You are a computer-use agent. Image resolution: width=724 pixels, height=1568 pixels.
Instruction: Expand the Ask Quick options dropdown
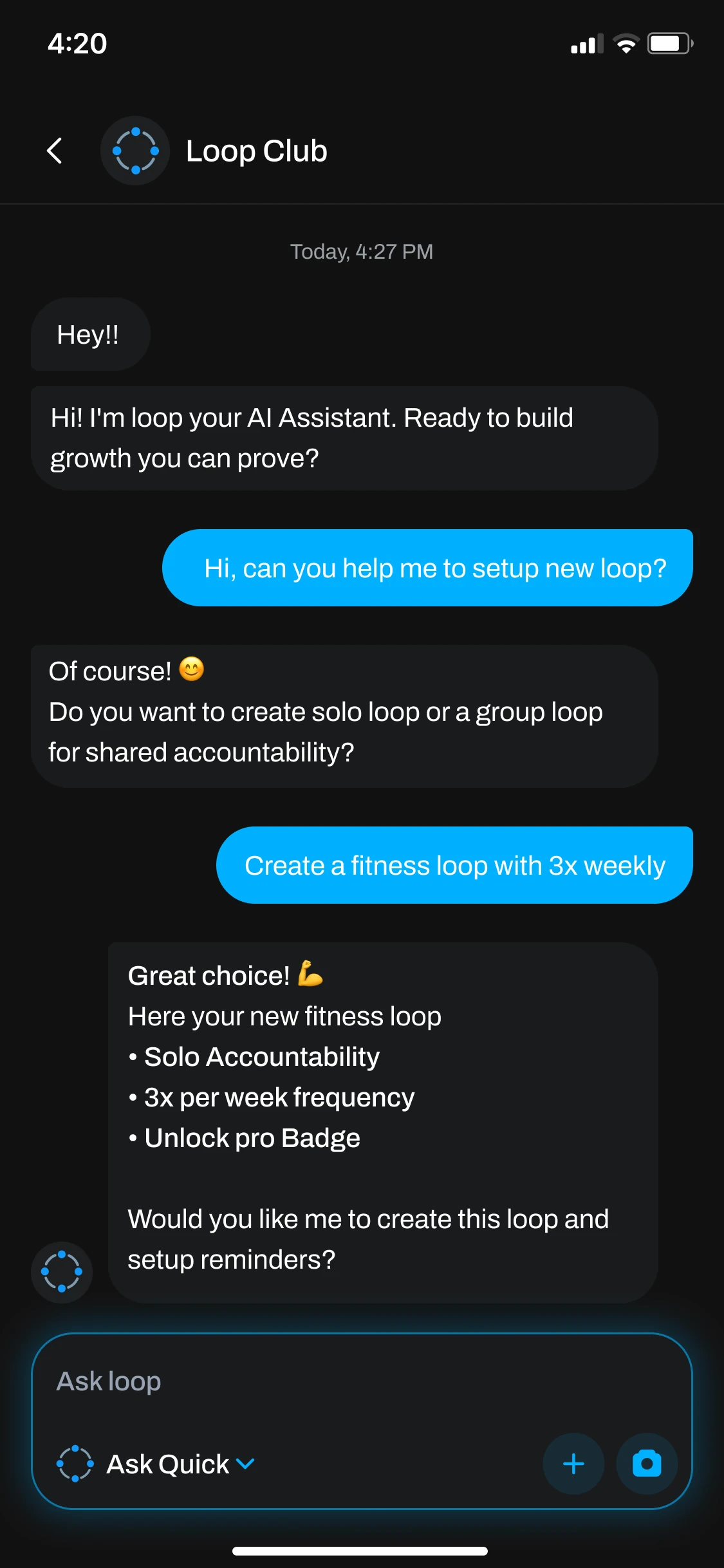246,1464
